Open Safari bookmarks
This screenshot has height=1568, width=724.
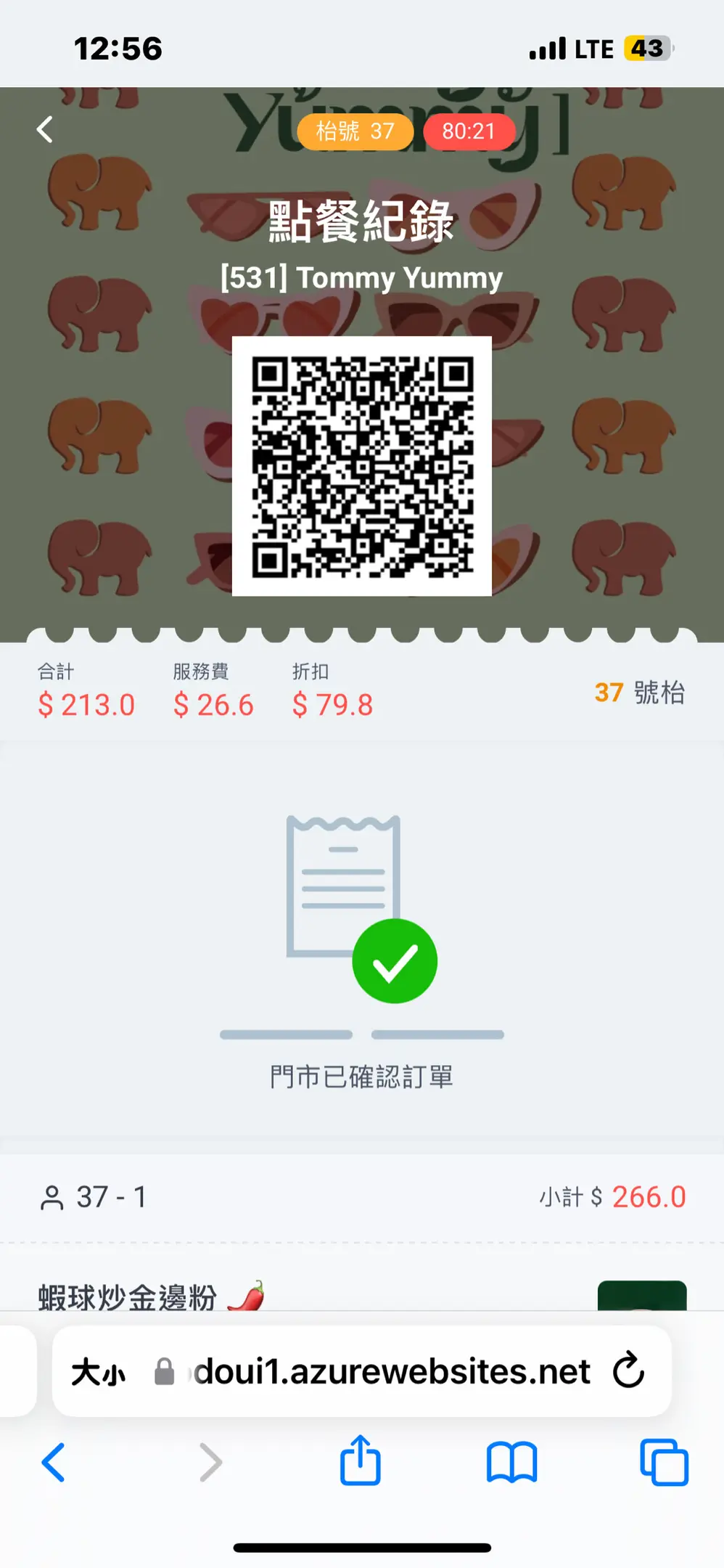pos(511,1462)
